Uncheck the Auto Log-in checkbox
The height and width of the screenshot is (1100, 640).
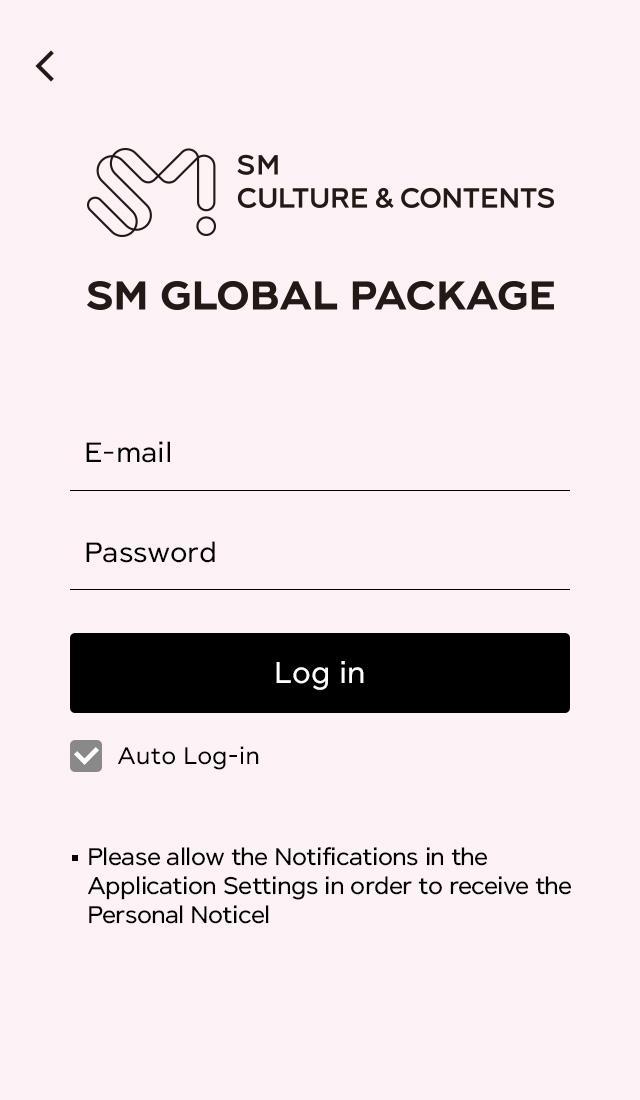86,756
